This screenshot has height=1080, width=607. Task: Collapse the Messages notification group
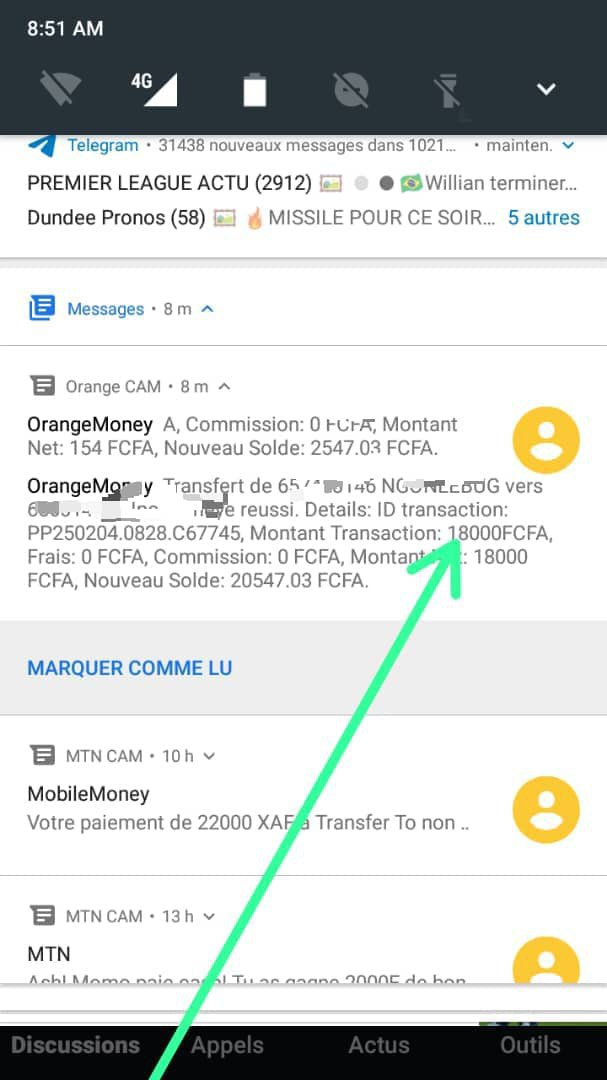click(207, 309)
